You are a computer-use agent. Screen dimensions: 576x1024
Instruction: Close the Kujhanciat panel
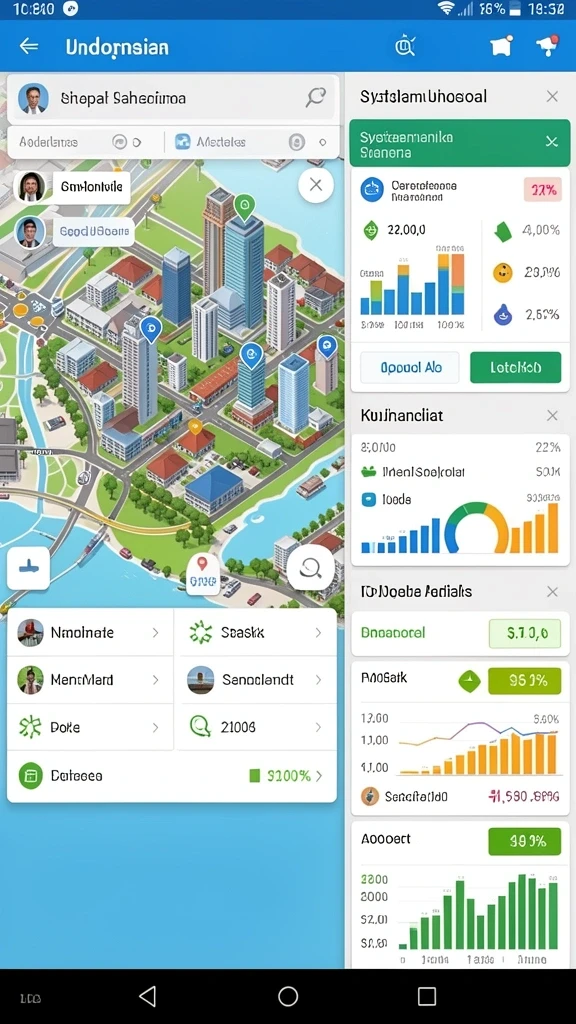(x=552, y=416)
